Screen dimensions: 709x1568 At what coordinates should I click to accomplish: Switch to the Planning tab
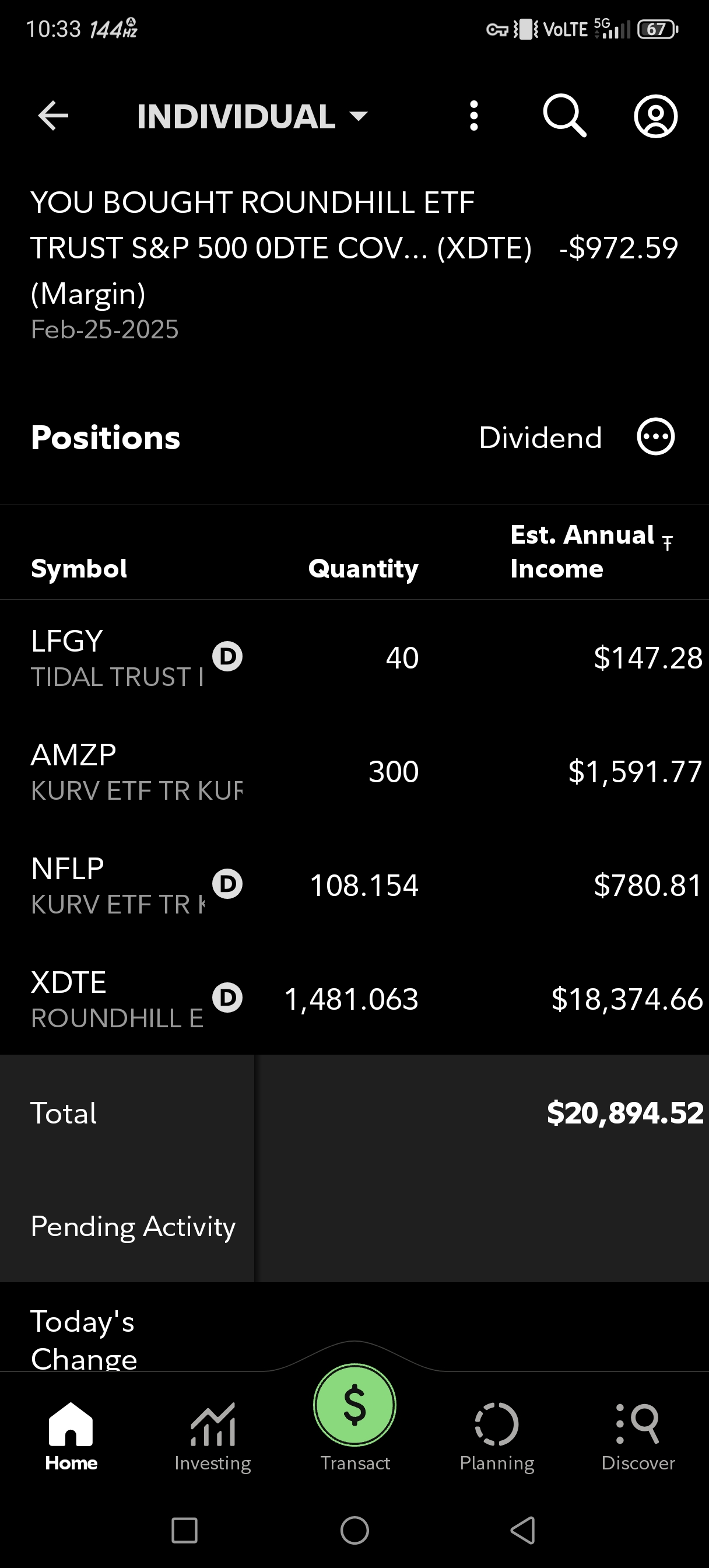coord(497,1437)
